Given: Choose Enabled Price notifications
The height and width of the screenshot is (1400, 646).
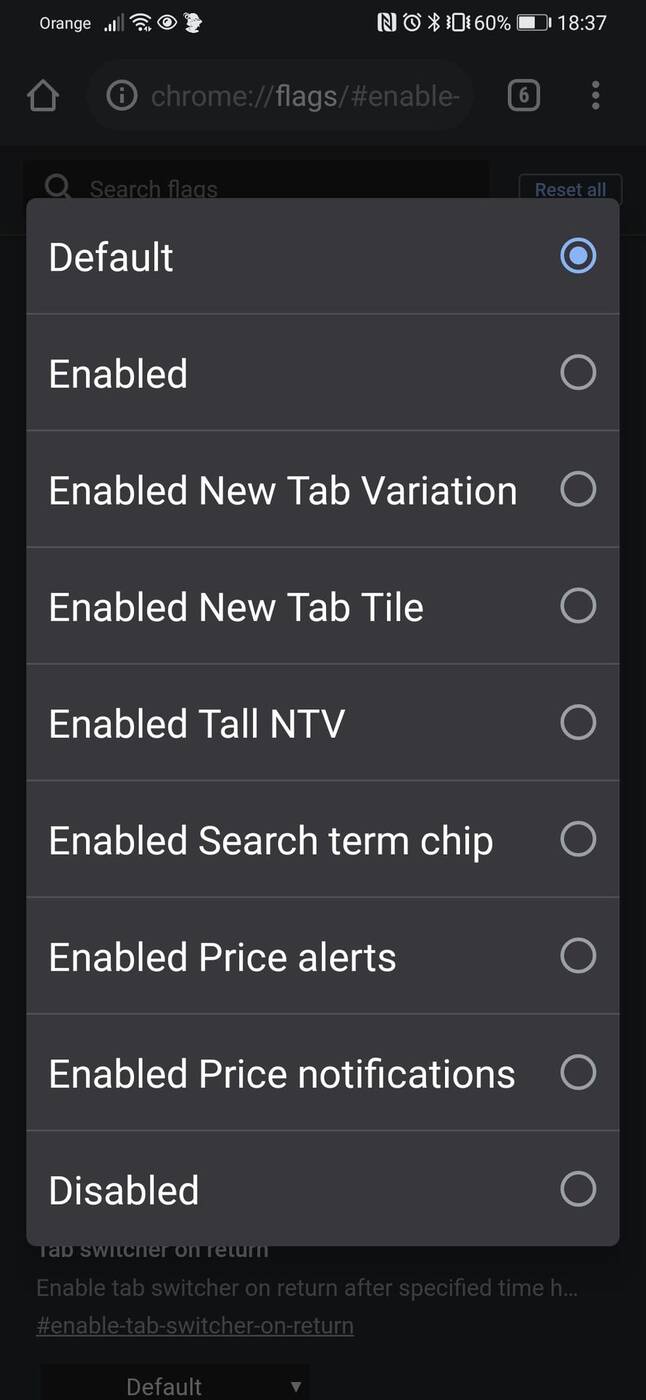Looking at the screenshot, I should [577, 1073].
